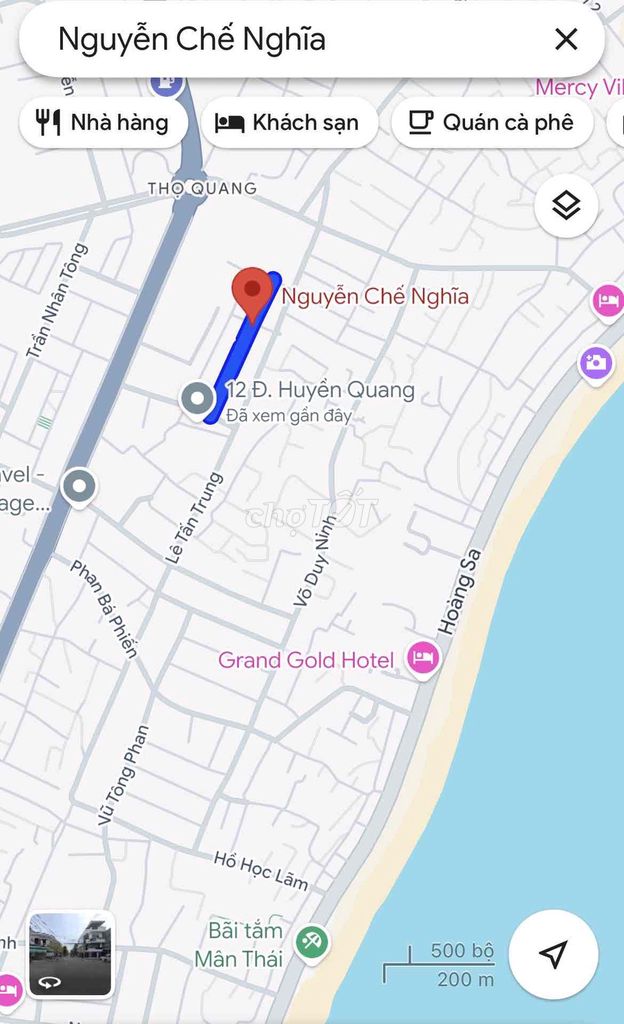Tap the purple camera attraction marker

pyautogui.click(x=596, y=362)
